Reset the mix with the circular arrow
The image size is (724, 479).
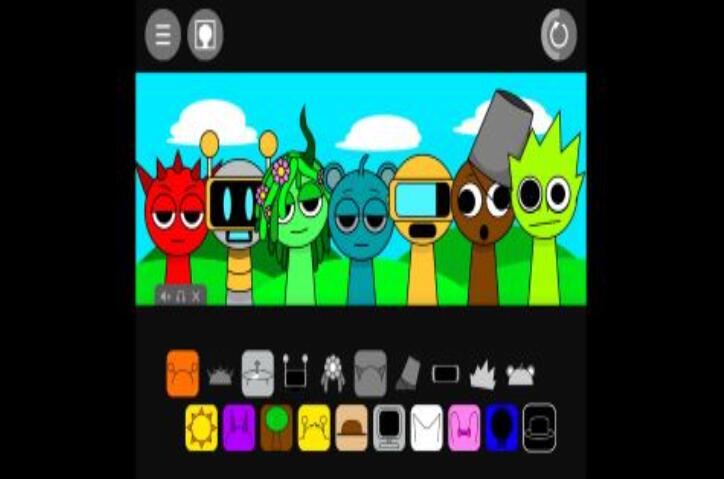point(558,35)
